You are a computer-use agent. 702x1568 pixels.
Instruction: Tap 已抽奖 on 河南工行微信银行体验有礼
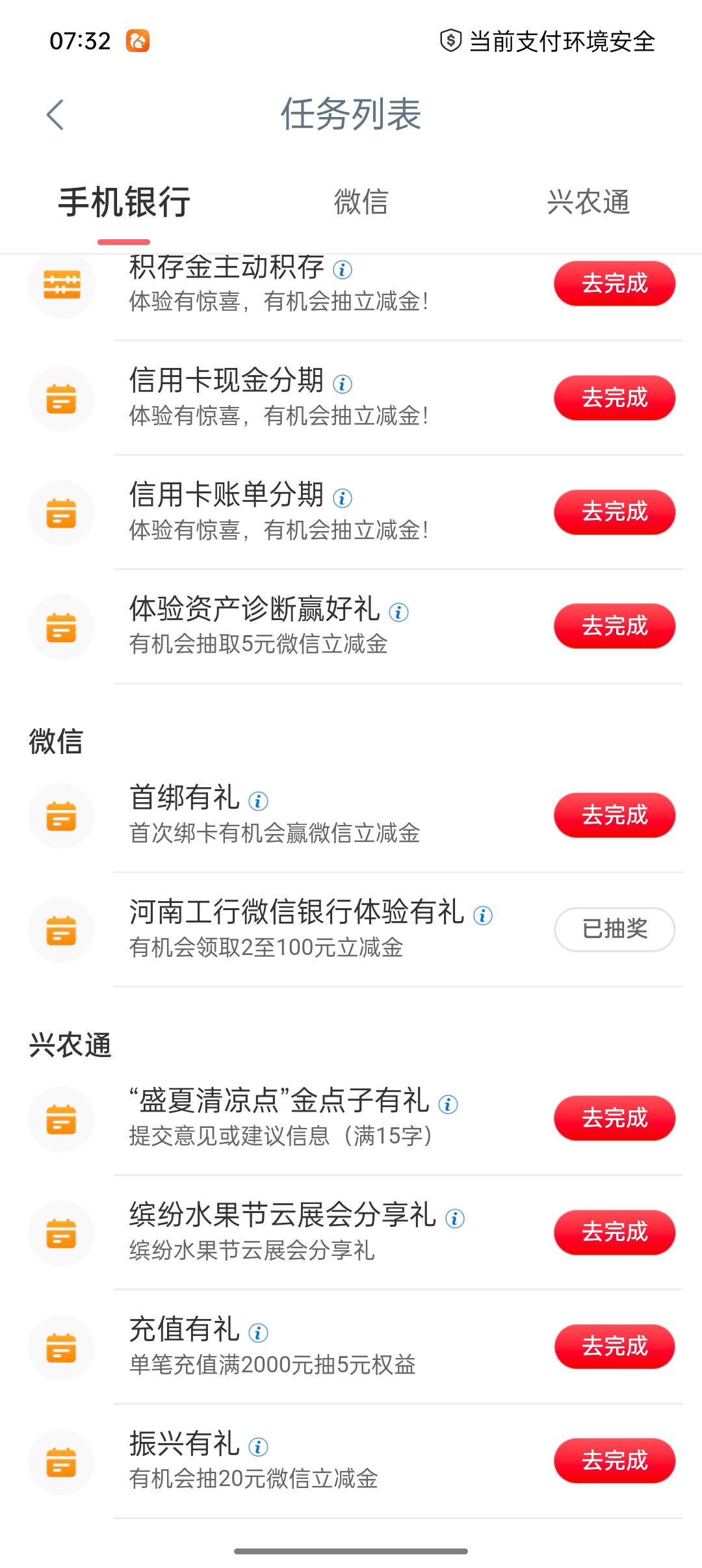[x=614, y=929]
